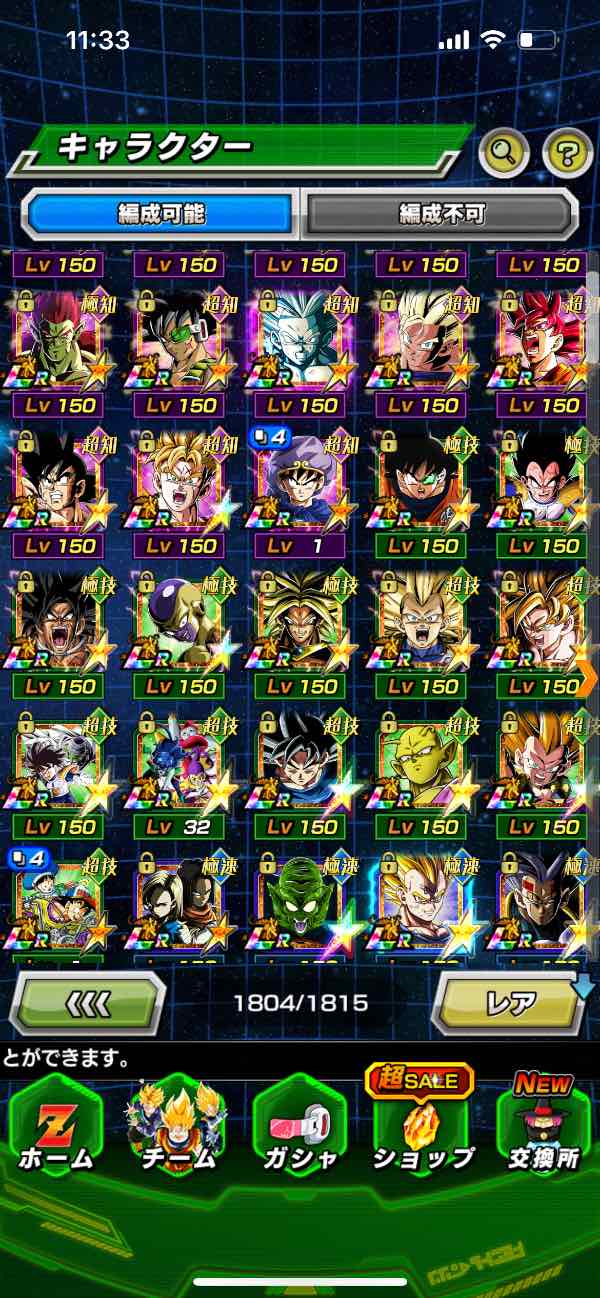Switch to the 編成可能 tab

161,213
